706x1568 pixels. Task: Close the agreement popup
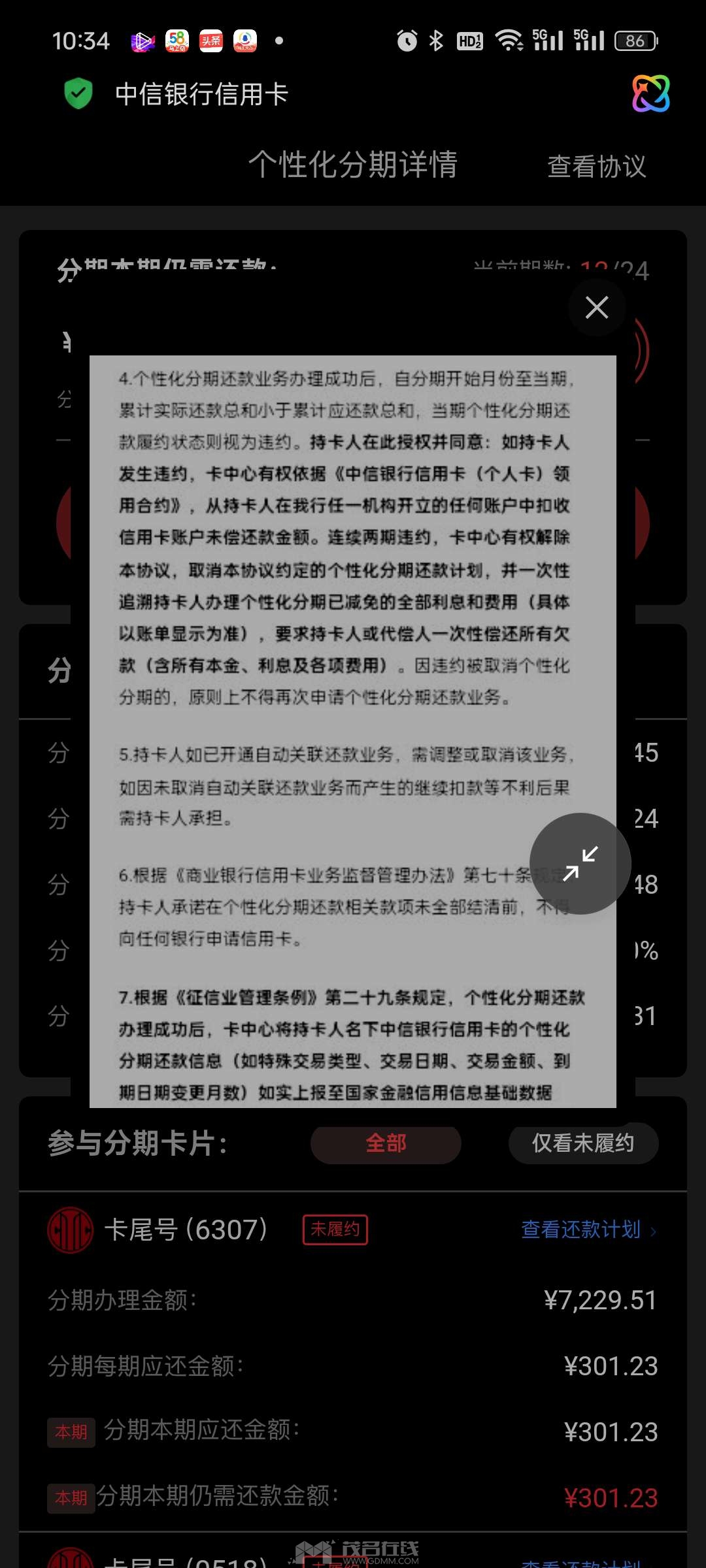point(596,307)
